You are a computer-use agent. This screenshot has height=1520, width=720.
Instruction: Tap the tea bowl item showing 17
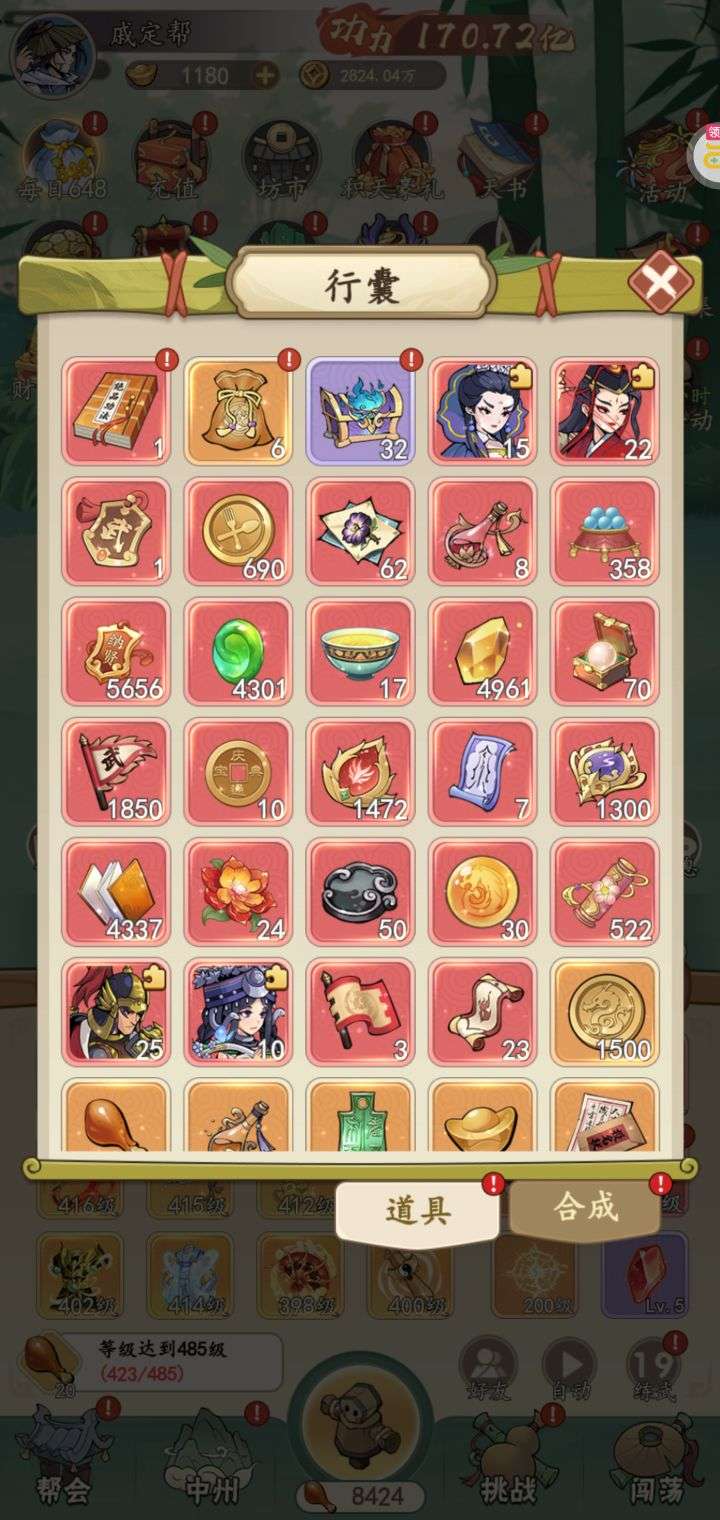pos(360,651)
